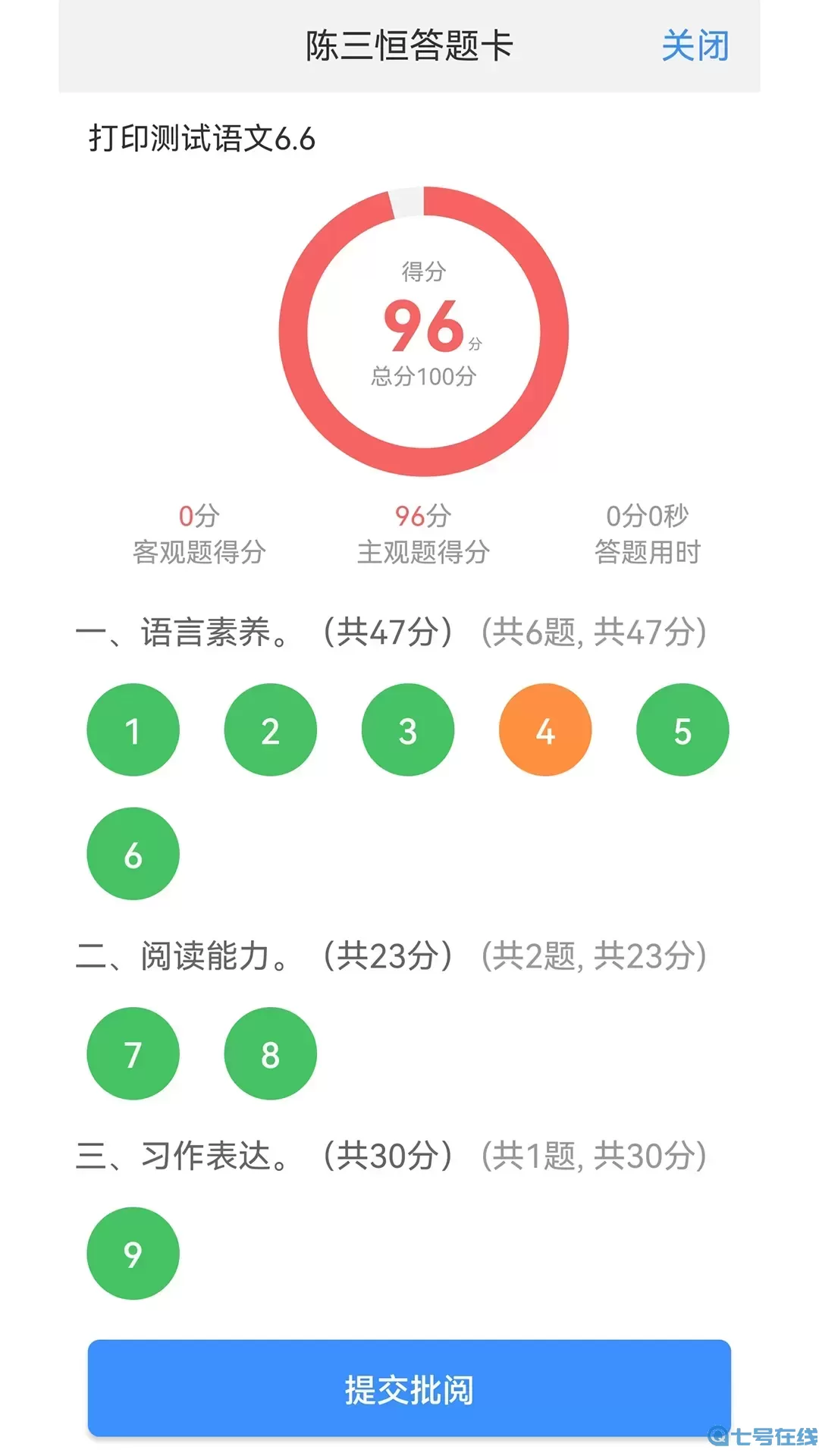Viewport: 819px width, 1456px height.
Task: Select question 2 circle
Action: tap(270, 730)
